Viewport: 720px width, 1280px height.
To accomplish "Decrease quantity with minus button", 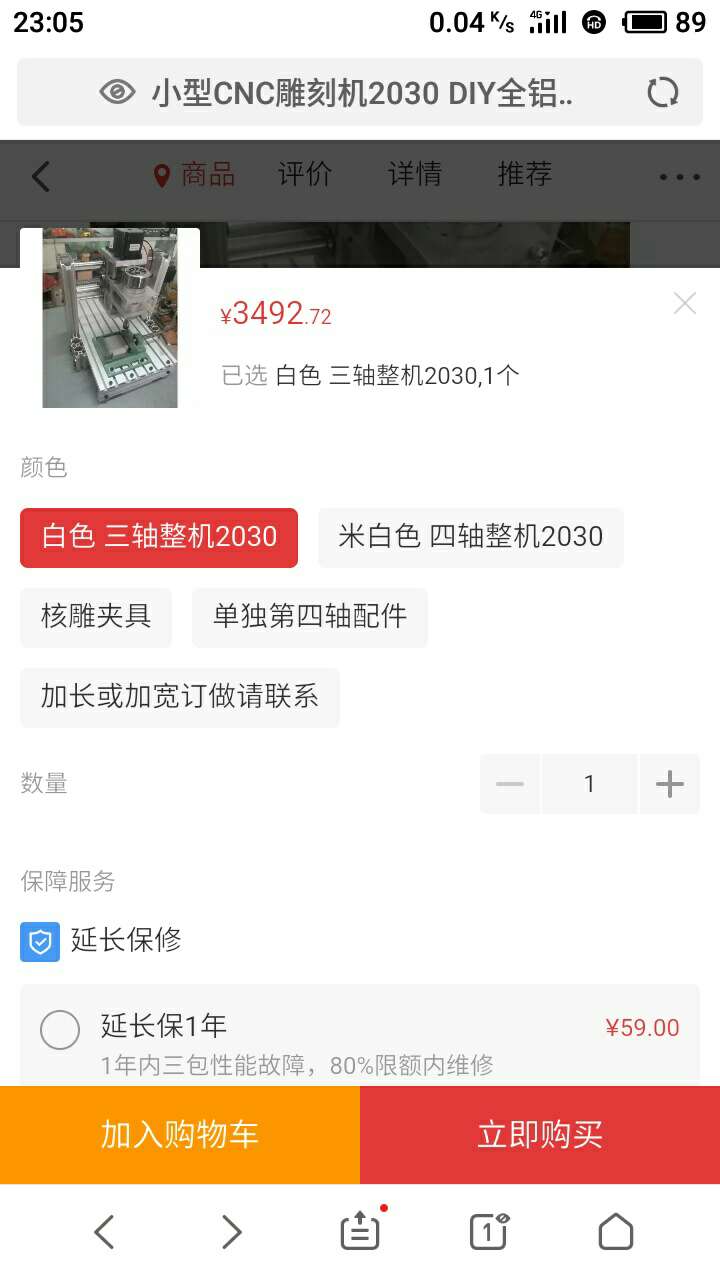I will [510, 784].
